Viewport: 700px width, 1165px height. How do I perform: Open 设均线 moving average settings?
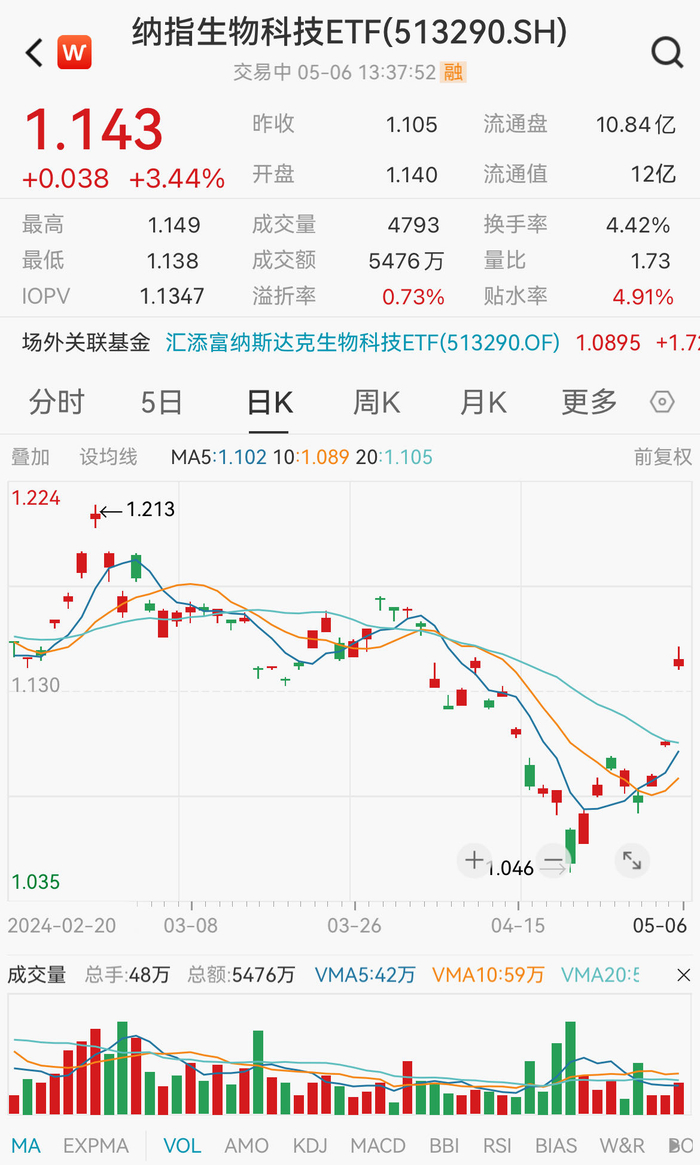(108, 456)
